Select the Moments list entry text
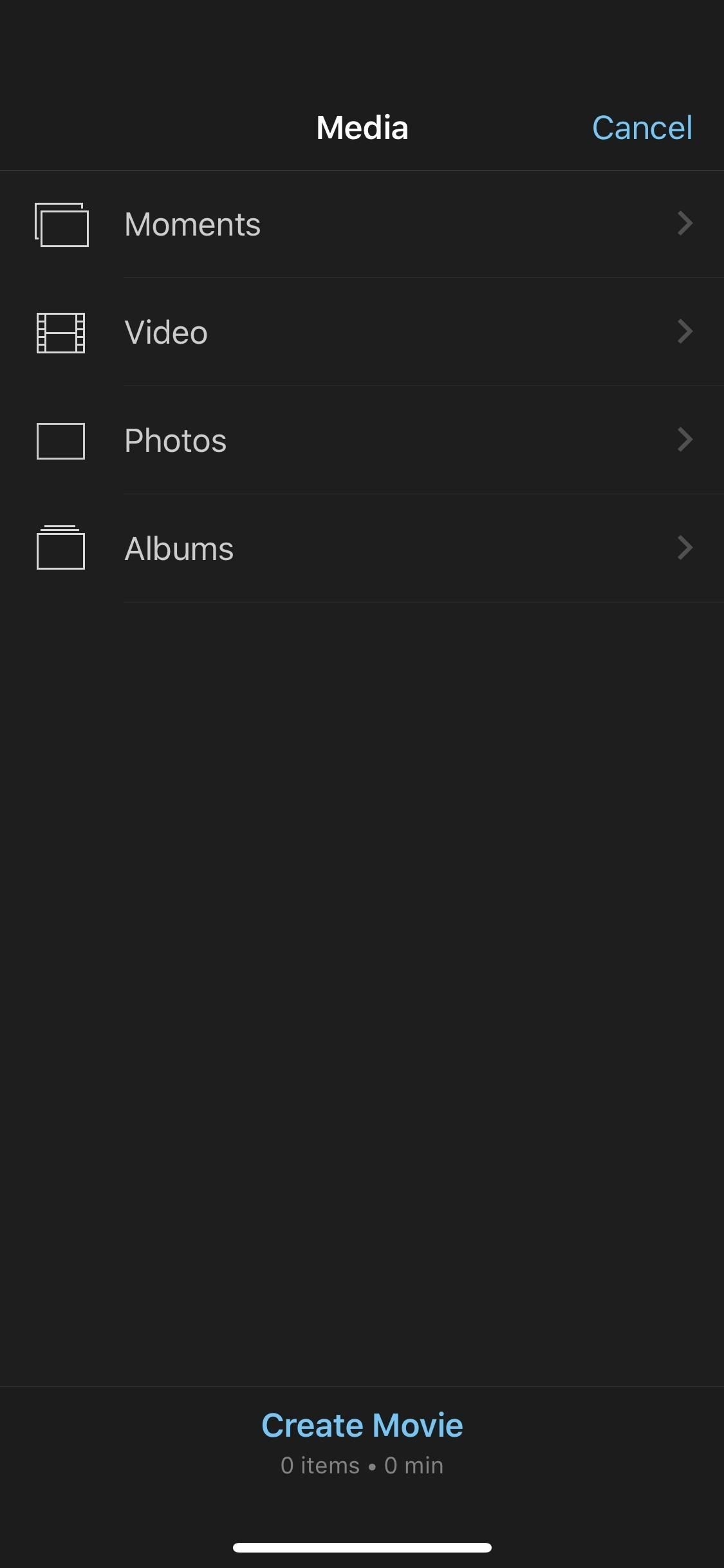Image resolution: width=724 pixels, height=1568 pixels. (x=192, y=224)
